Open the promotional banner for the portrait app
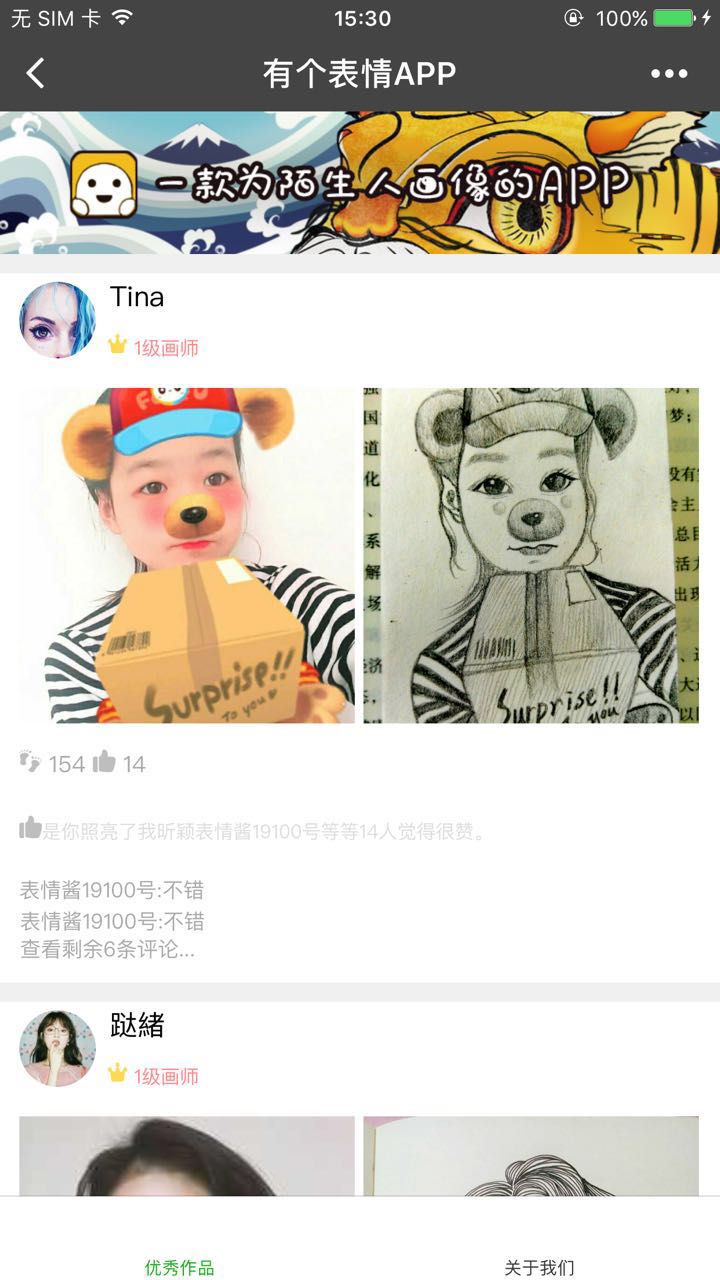 (360, 182)
